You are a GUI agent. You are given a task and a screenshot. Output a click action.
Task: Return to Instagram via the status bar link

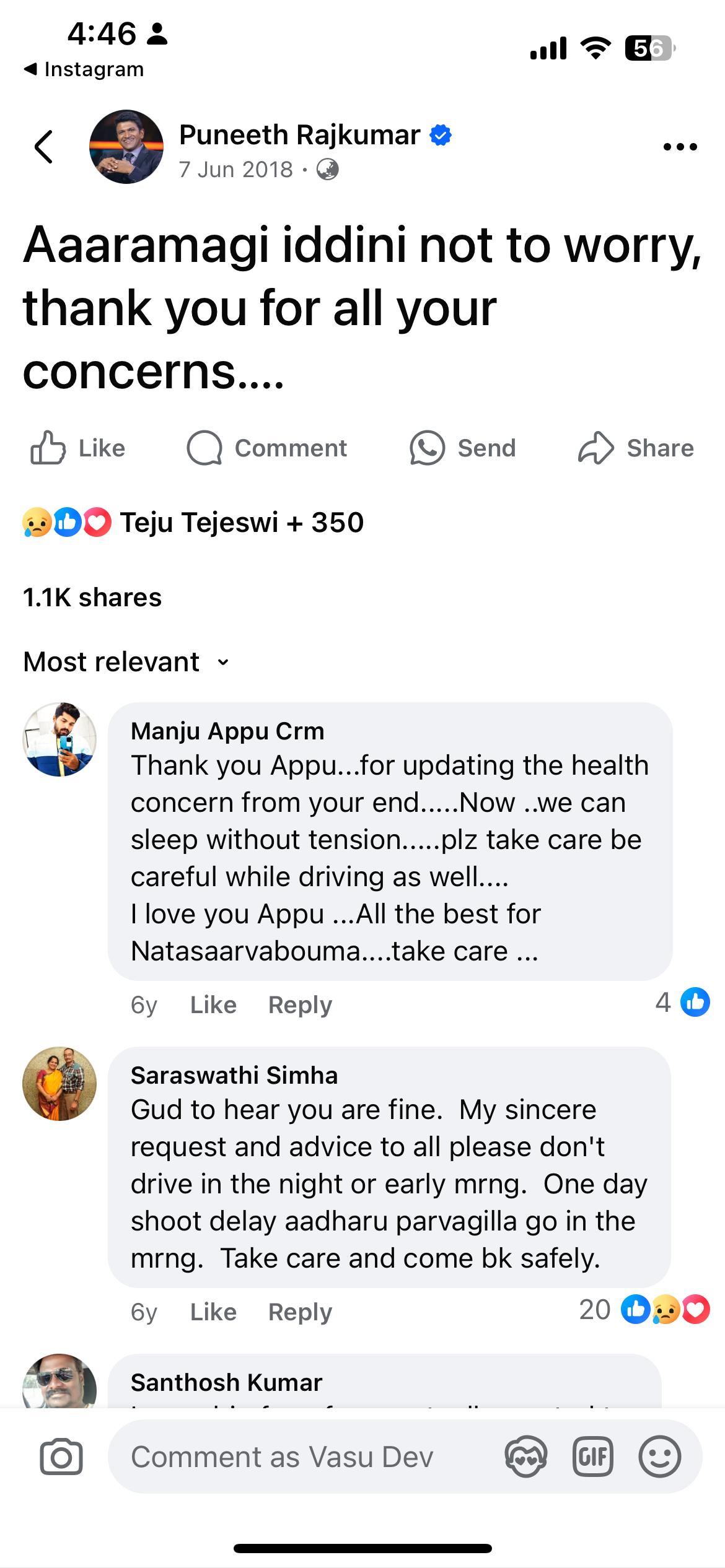coord(84,69)
